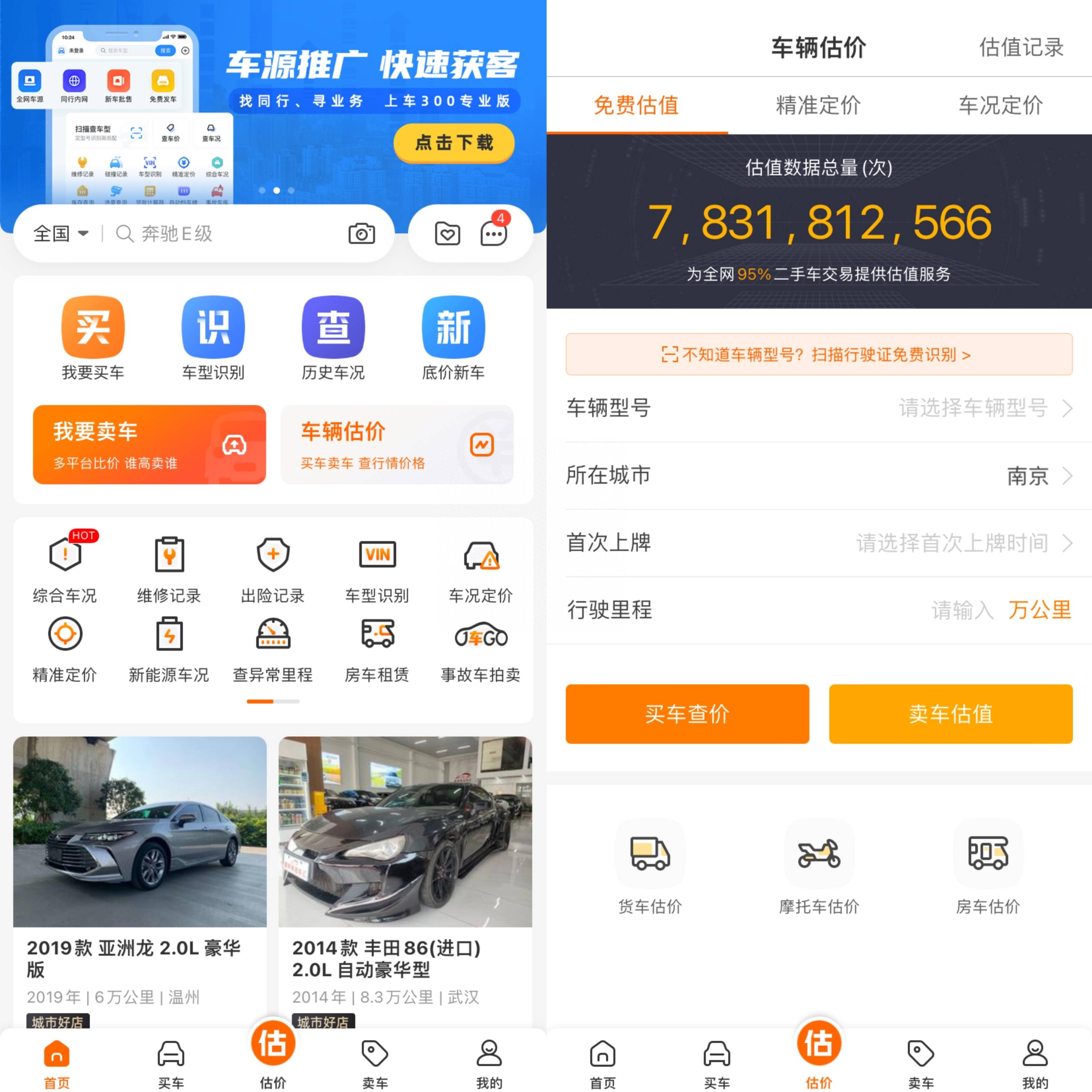Viewport: 1092px width, 1092px height.
Task: Open the camera scan icon in search bar
Action: coord(361,233)
